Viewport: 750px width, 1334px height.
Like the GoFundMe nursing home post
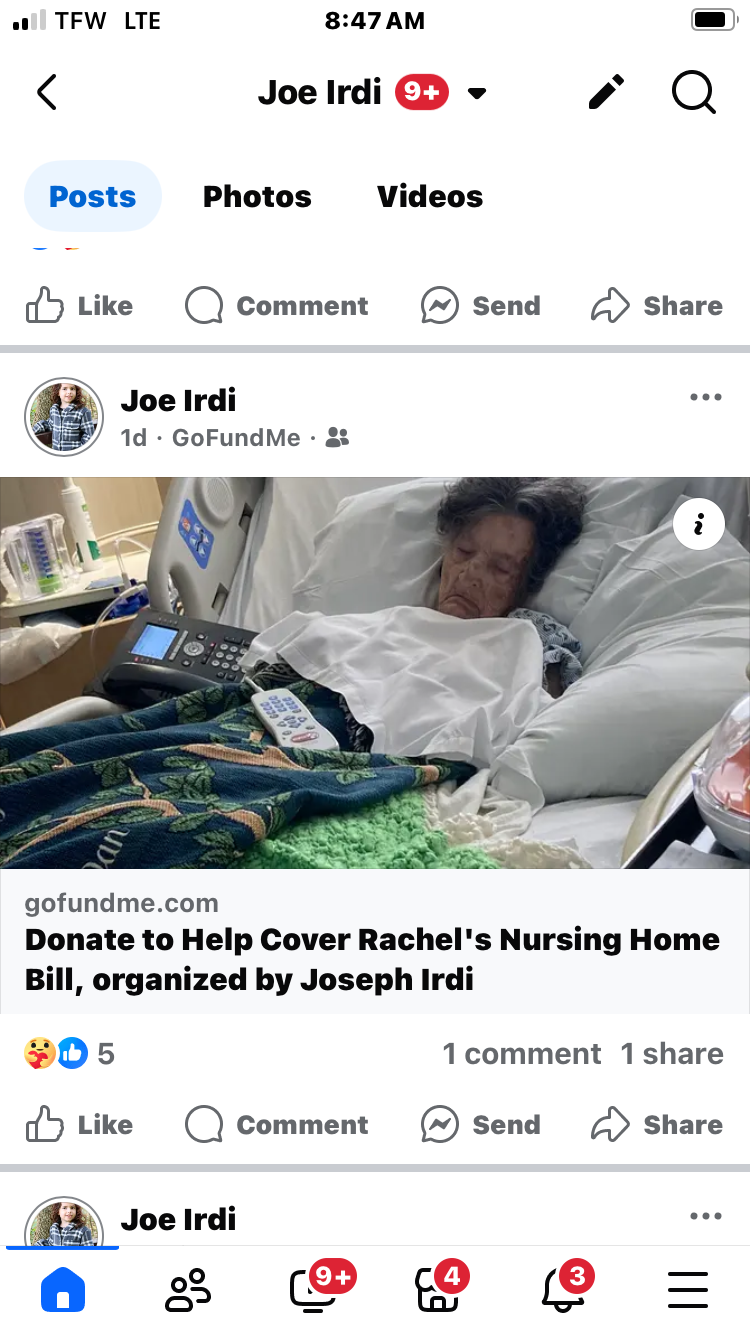point(80,1125)
